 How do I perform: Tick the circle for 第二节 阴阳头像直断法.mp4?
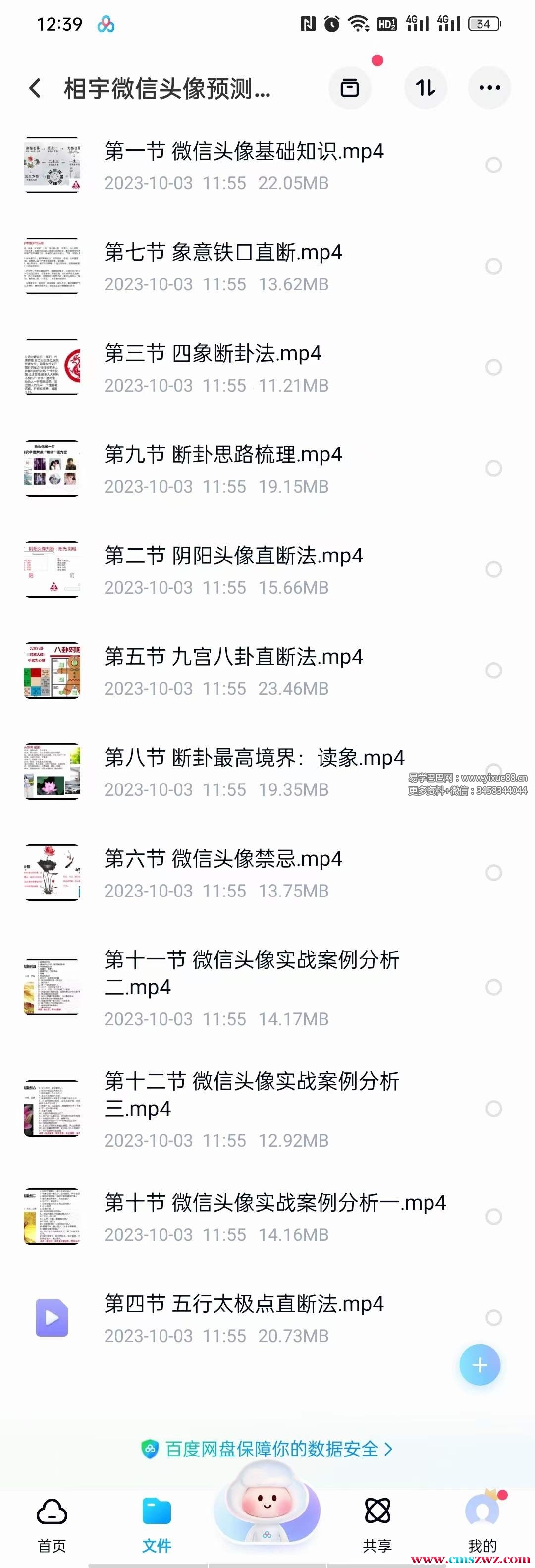click(493, 569)
